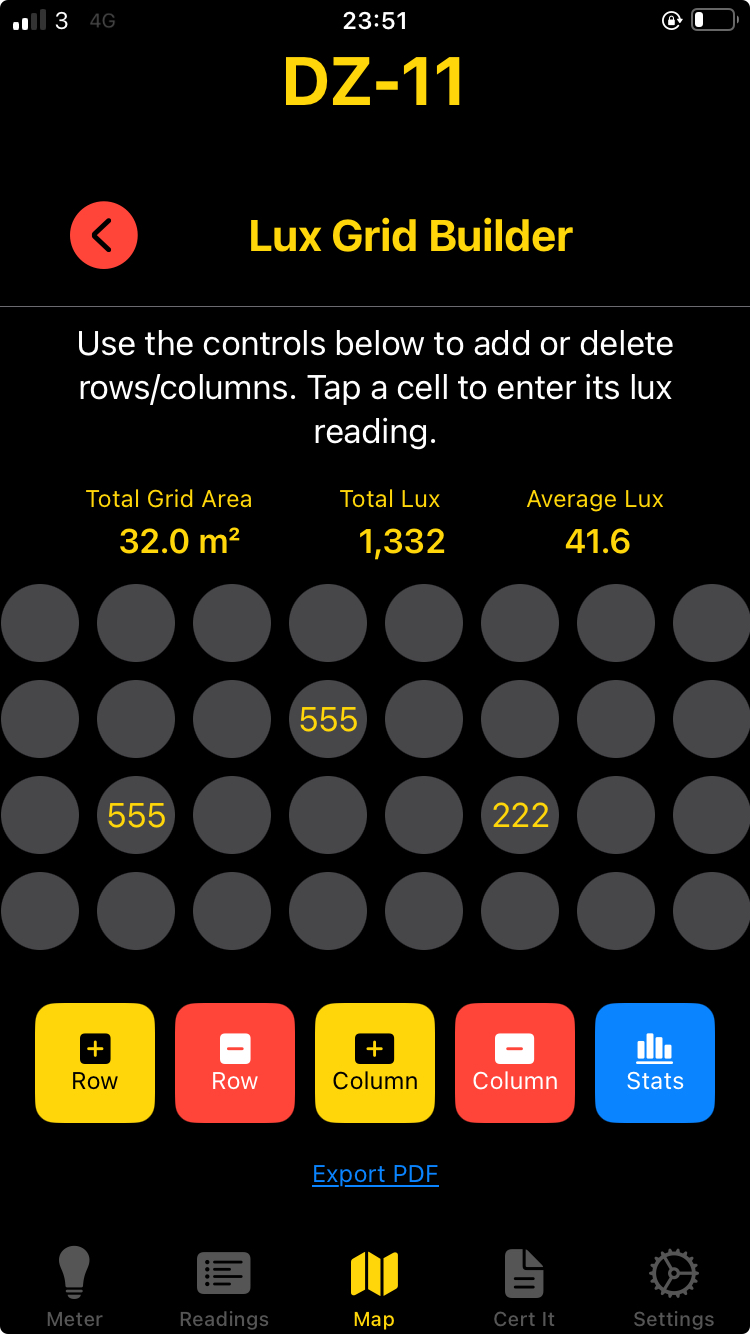The height and width of the screenshot is (1334, 750).
Task: Tap the cell showing 555 in third row
Action: click(x=135, y=815)
